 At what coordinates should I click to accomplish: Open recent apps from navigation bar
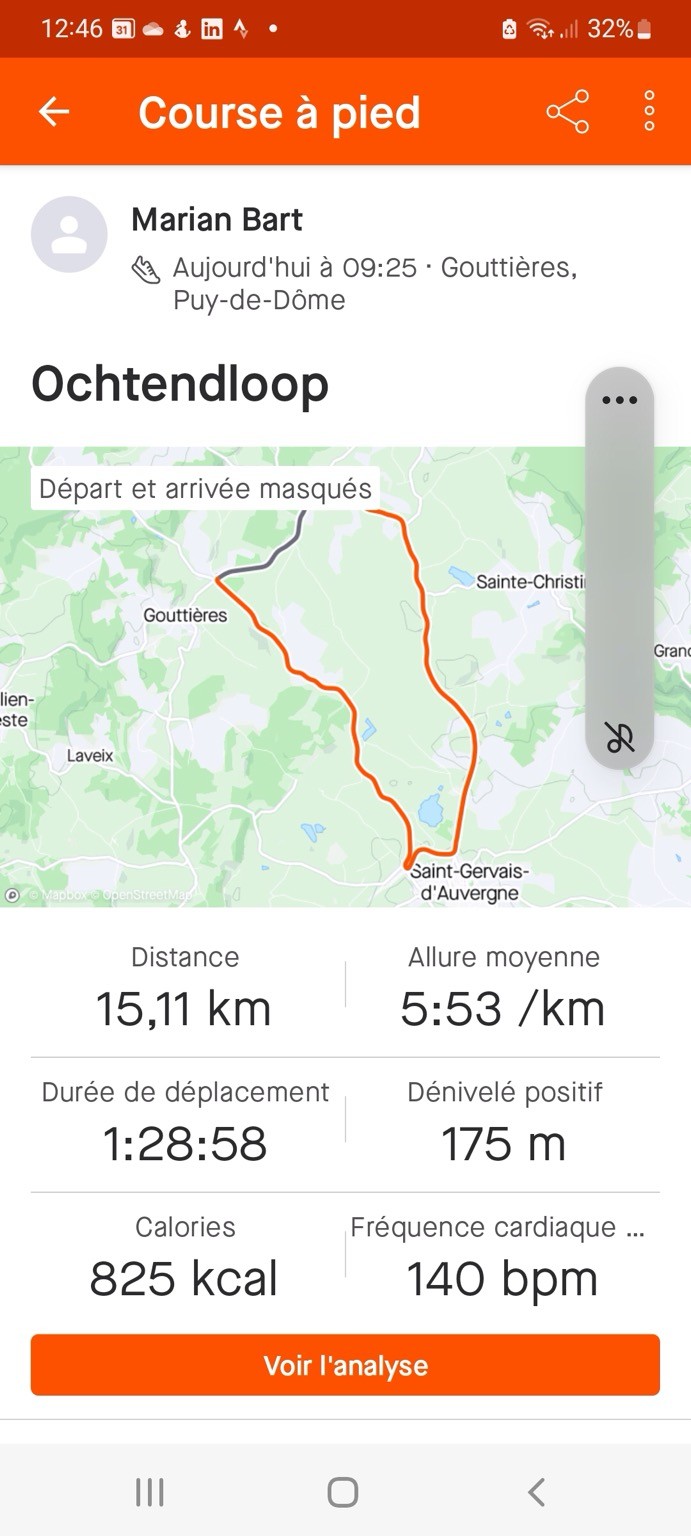click(150, 1492)
